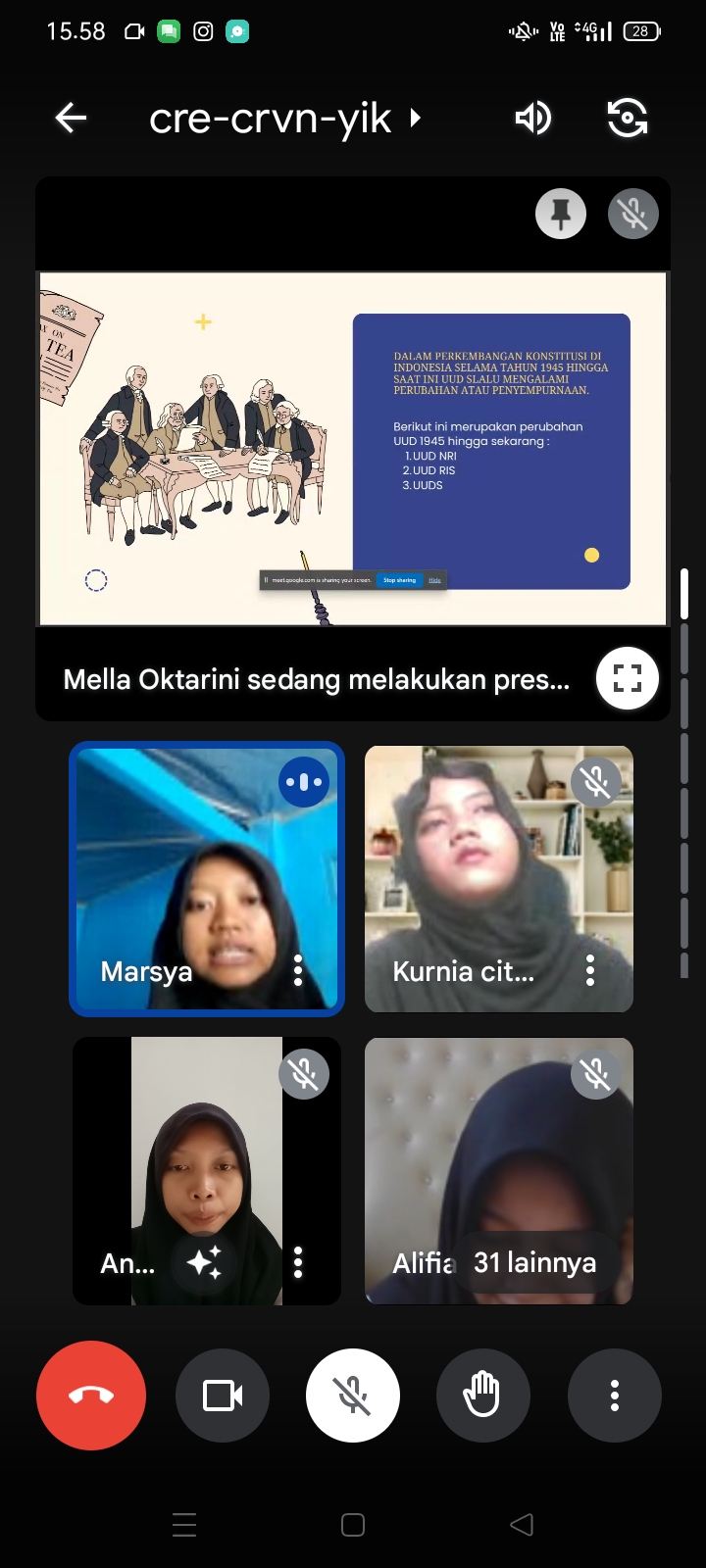This screenshot has width=706, height=1568.
Task: Go to the system home screen
Action: click(x=353, y=1525)
